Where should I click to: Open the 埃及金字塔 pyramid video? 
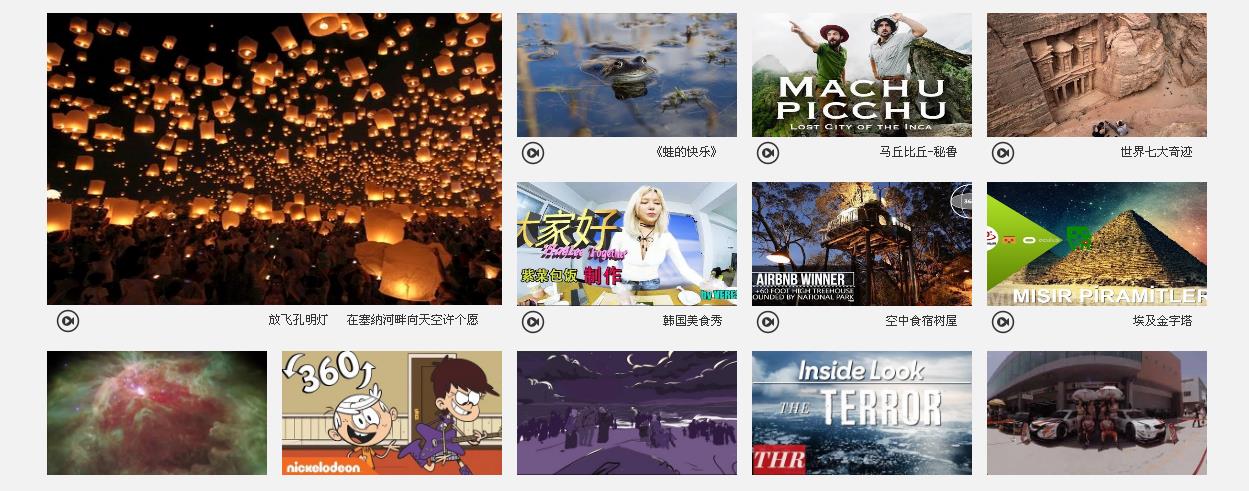(x=1096, y=244)
